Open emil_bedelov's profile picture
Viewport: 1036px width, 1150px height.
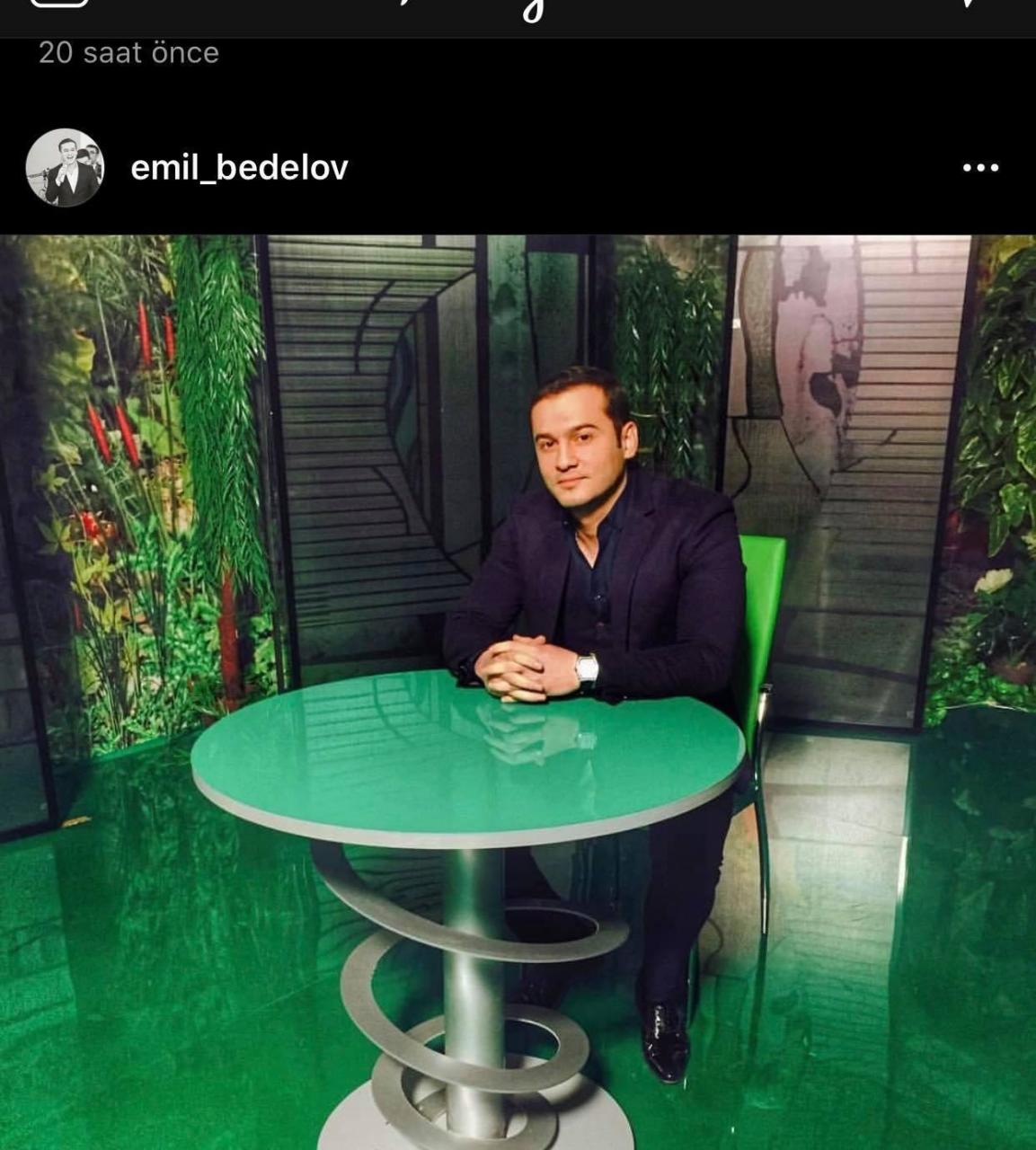65,168
